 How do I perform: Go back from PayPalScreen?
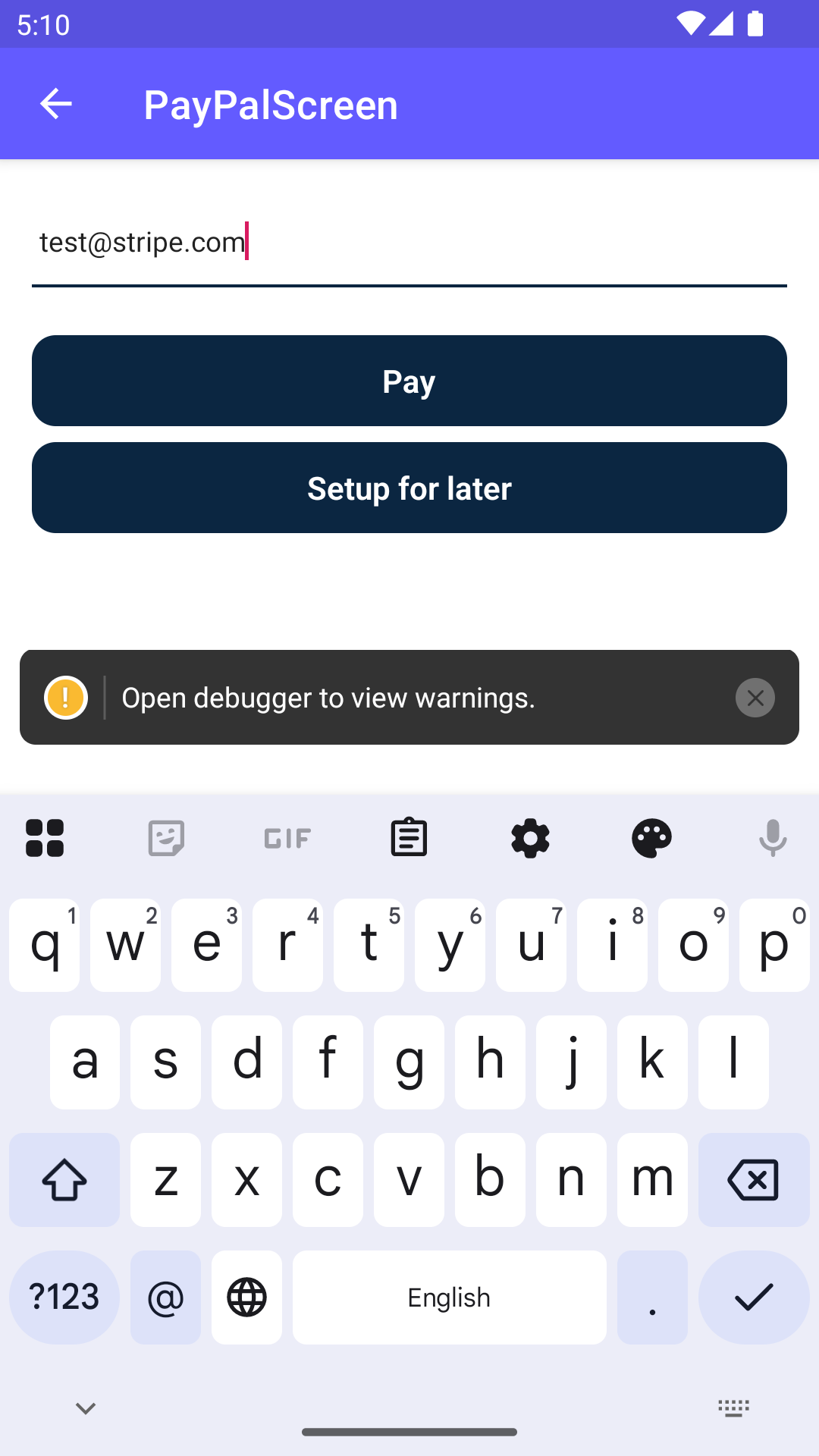pyautogui.click(x=55, y=104)
